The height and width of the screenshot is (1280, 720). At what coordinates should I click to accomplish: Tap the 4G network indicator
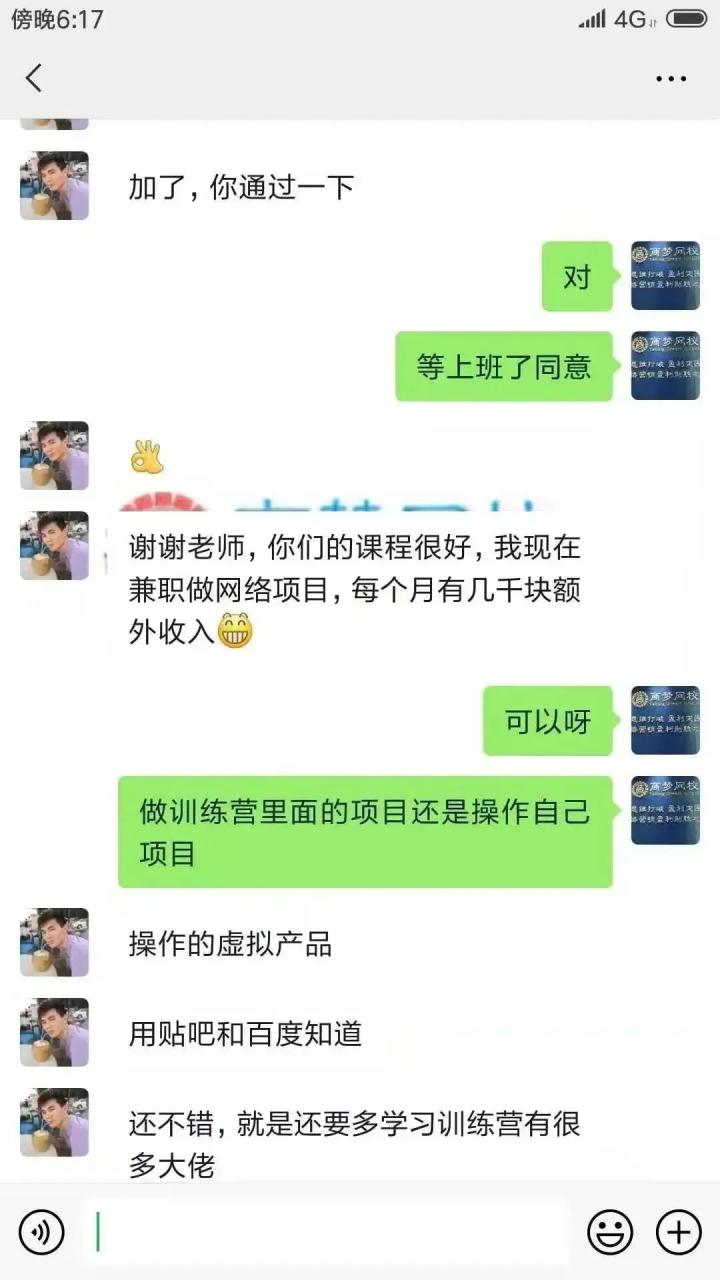[x=630, y=17]
